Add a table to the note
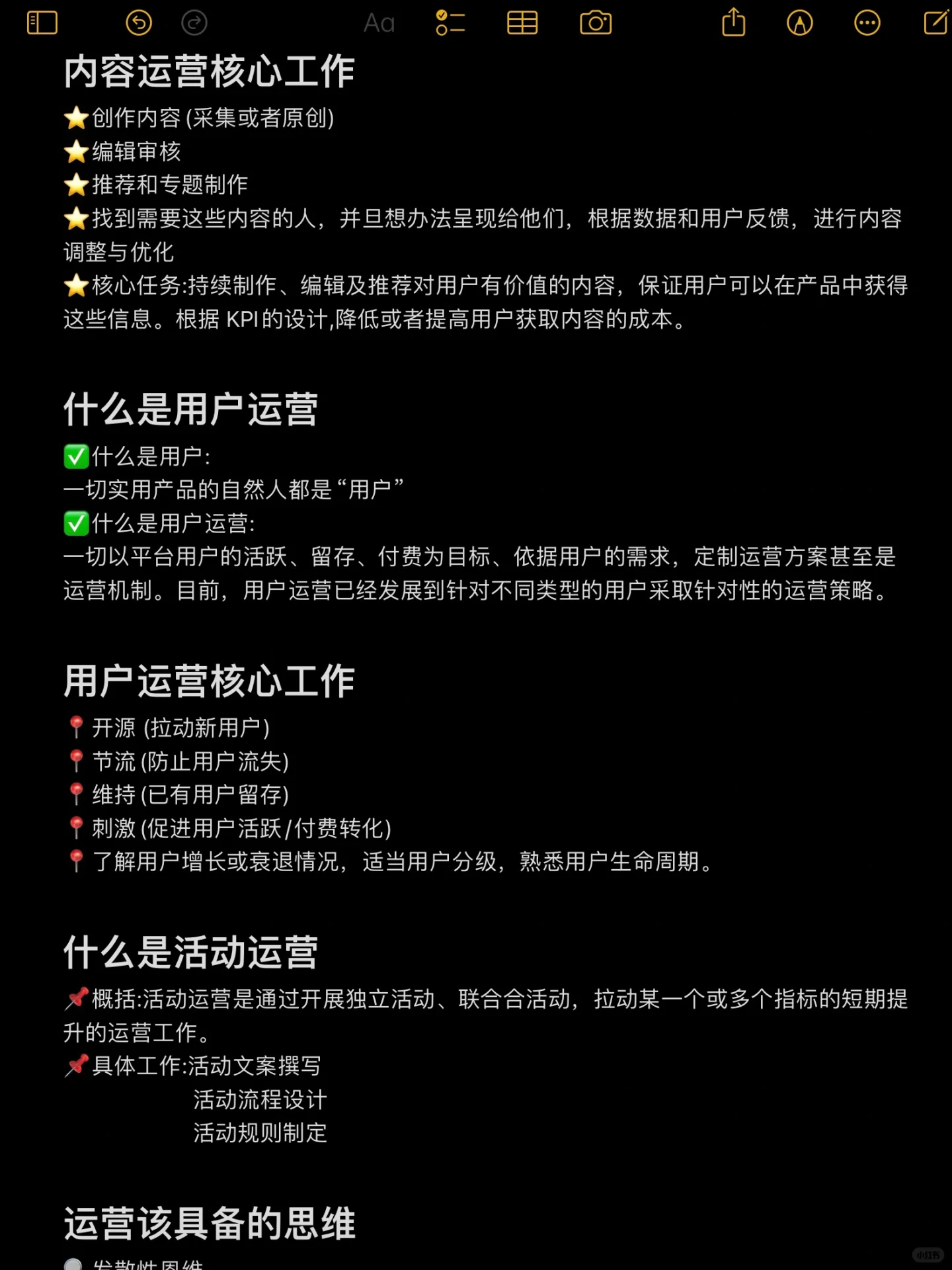 (x=522, y=23)
